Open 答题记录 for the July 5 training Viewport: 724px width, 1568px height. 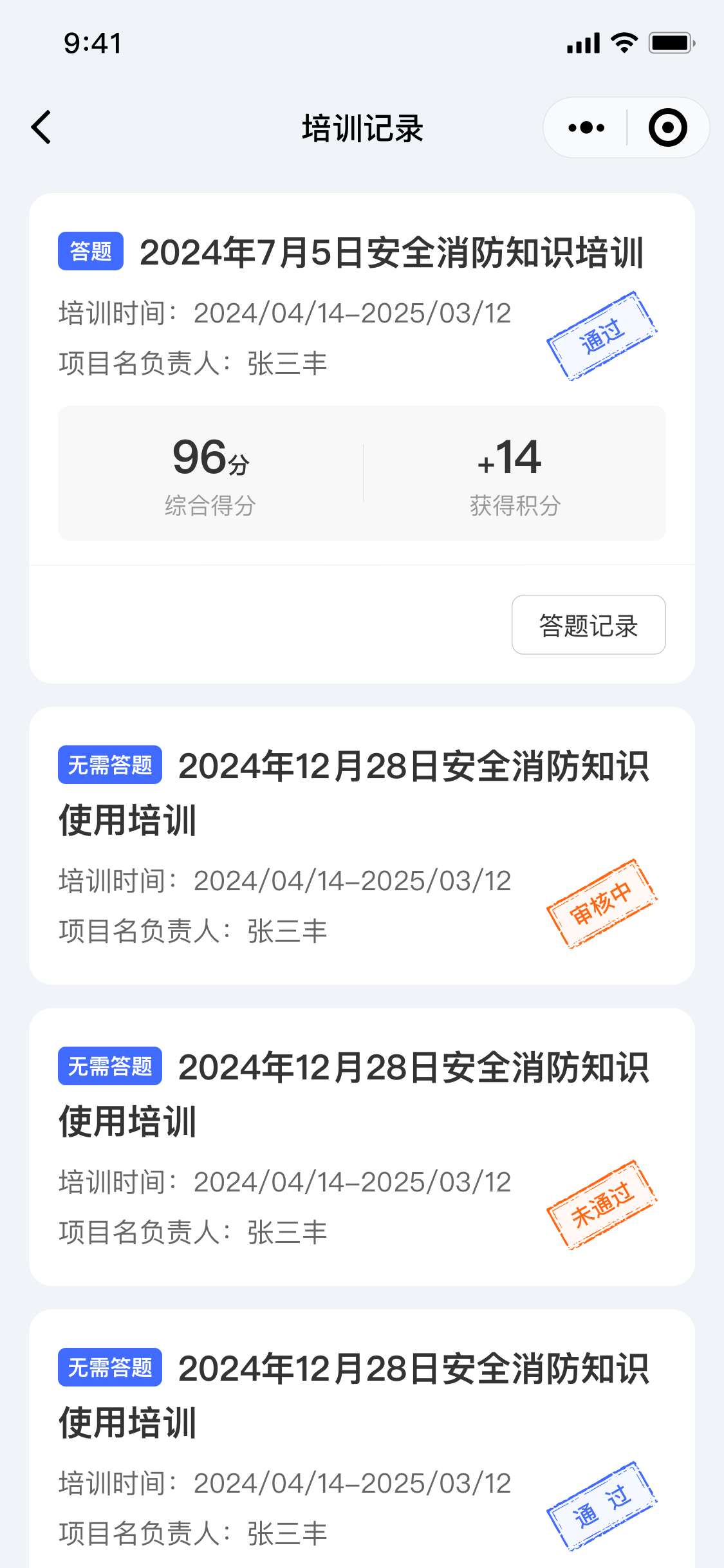(588, 625)
